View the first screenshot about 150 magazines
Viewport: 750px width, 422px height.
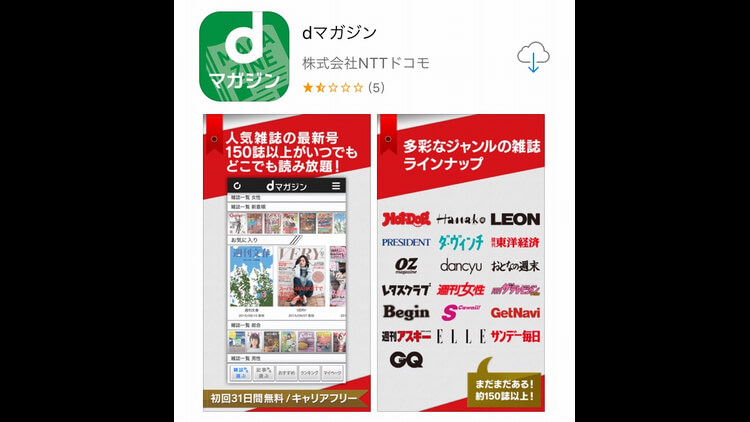(287, 262)
